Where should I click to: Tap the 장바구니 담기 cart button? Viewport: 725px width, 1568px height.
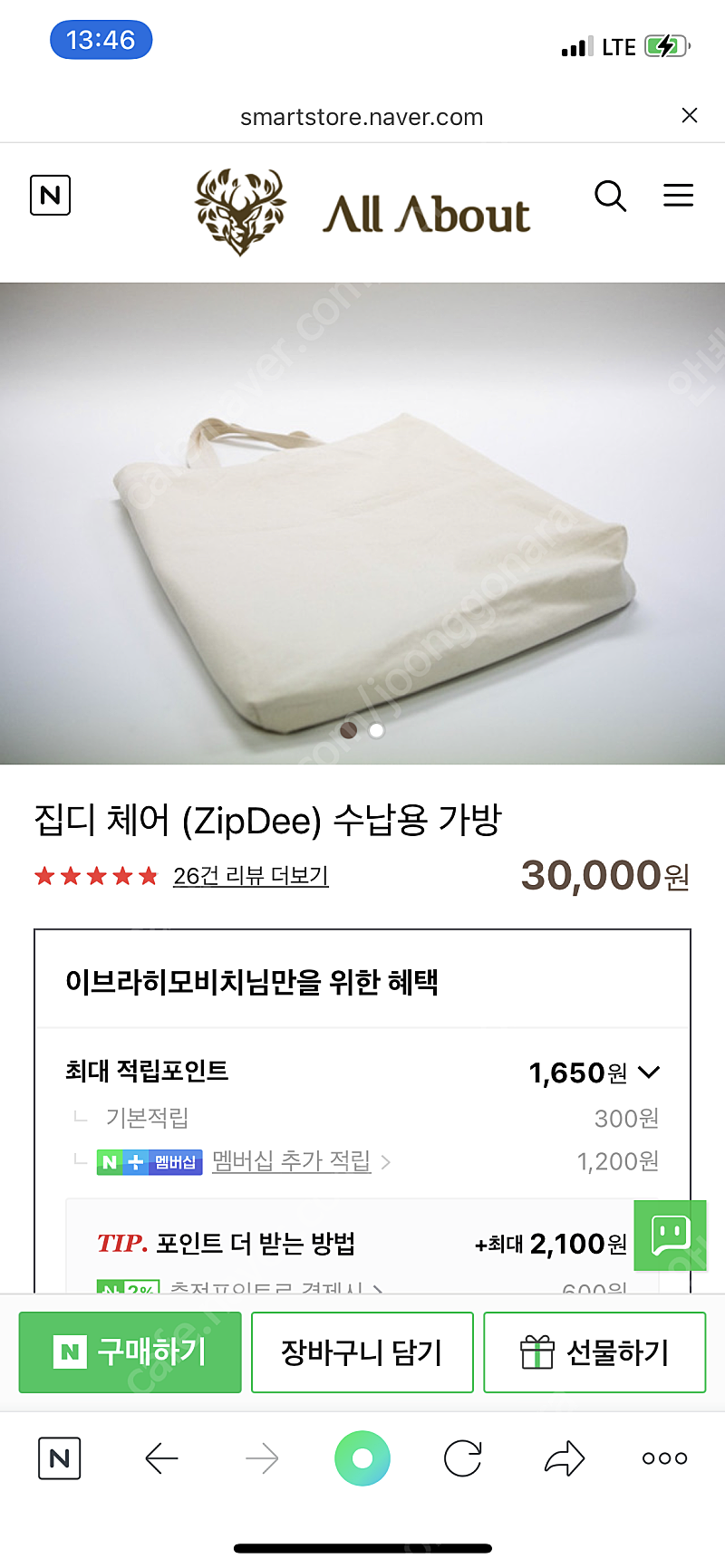tap(362, 1351)
